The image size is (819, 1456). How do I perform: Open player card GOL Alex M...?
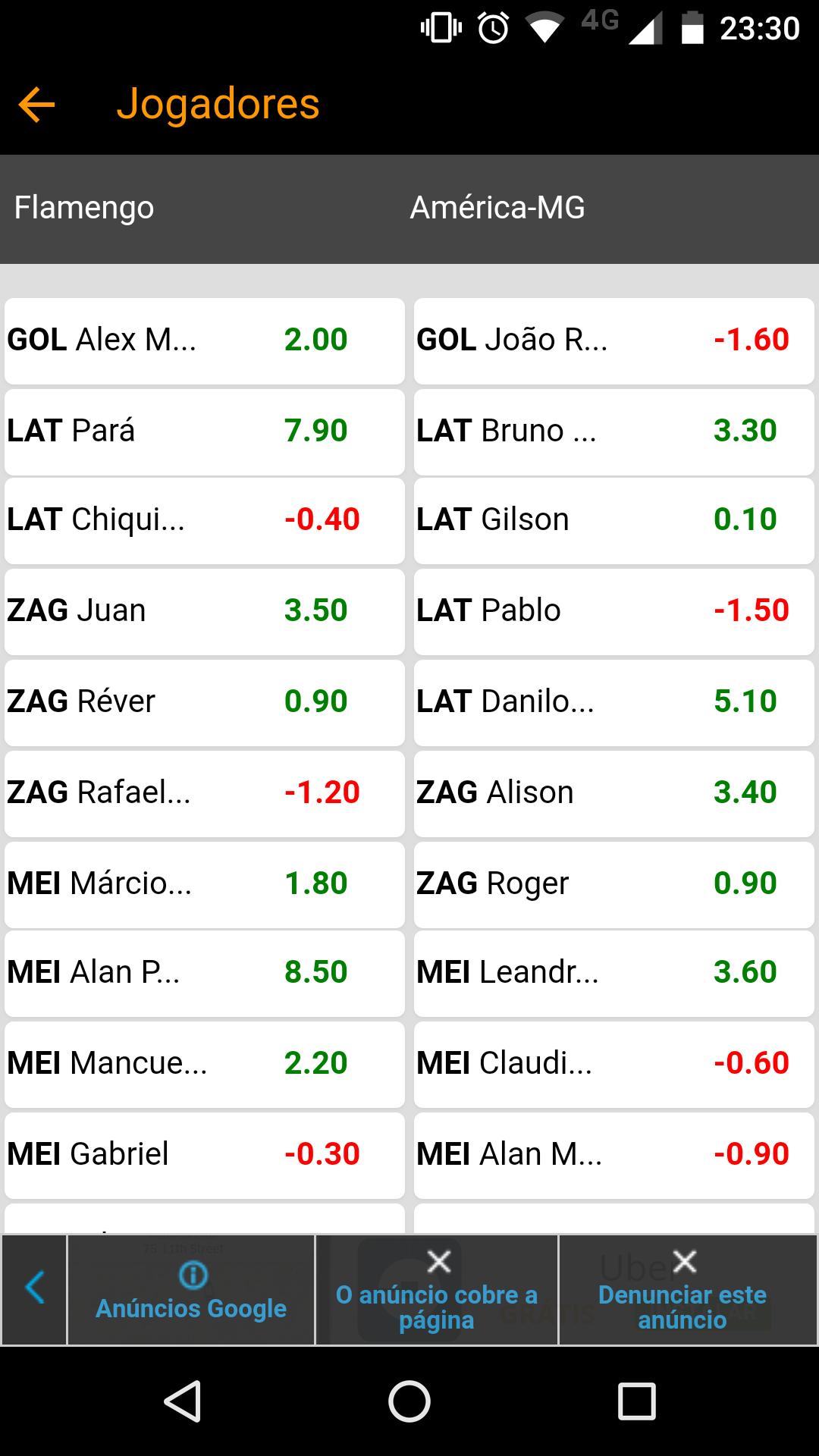204,340
